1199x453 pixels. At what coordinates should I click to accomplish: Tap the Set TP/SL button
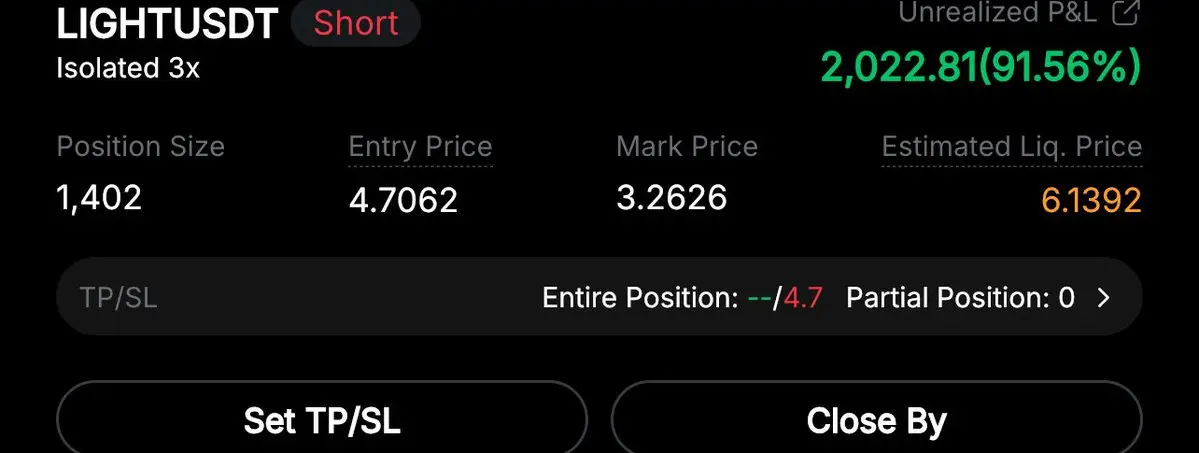pos(322,420)
